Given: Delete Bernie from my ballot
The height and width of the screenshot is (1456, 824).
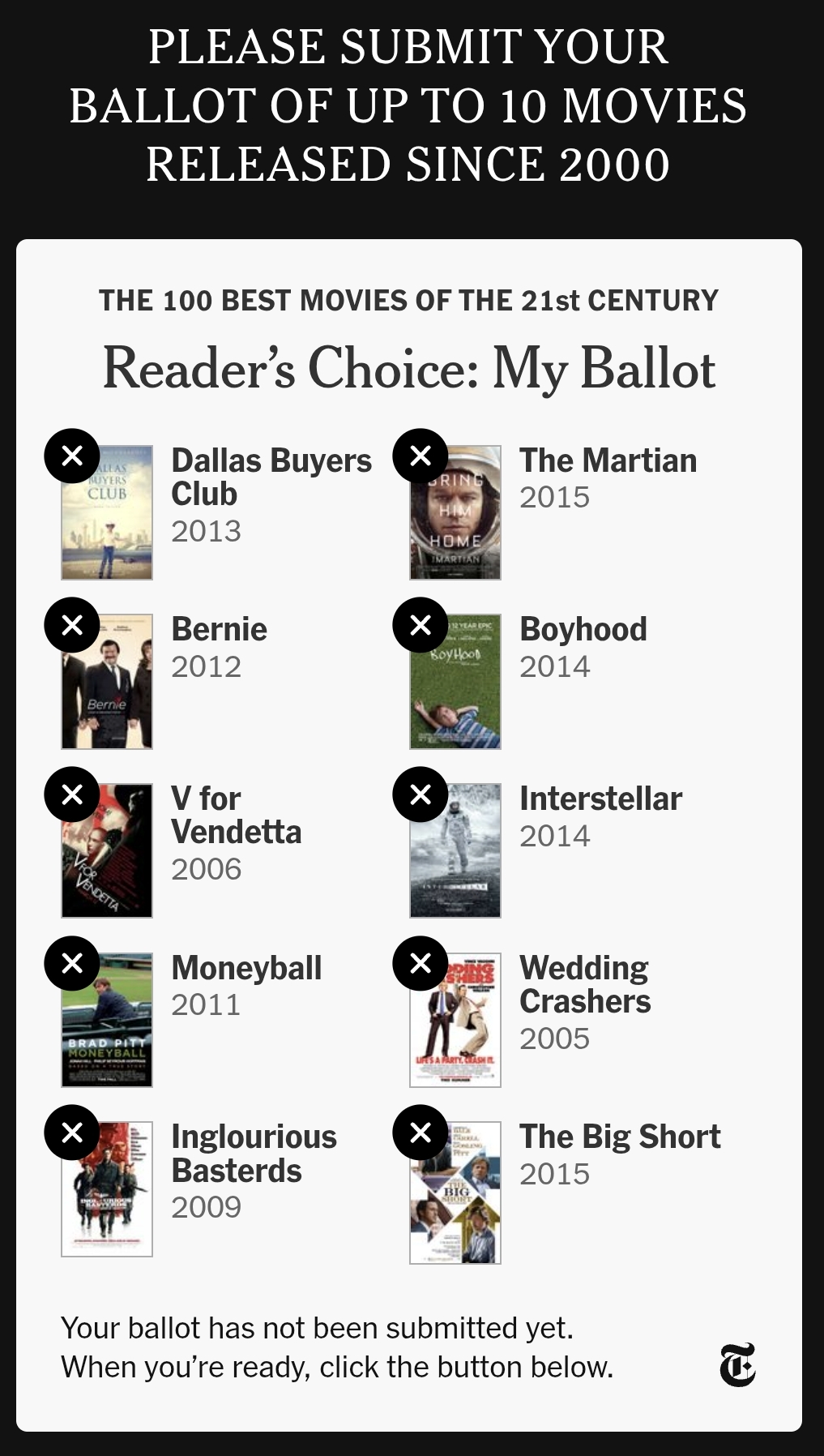Looking at the screenshot, I should pos(72,625).
